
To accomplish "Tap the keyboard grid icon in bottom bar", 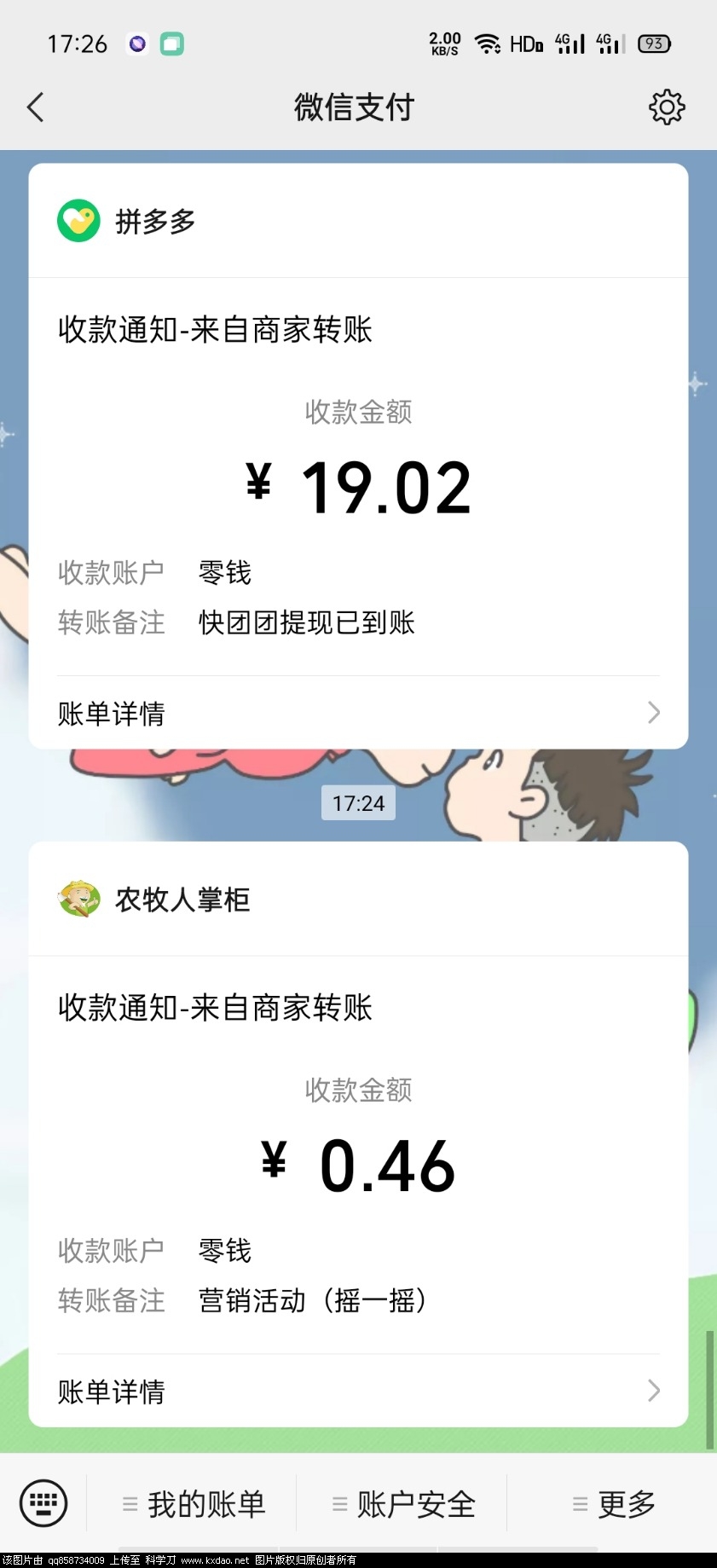I will point(41,1503).
